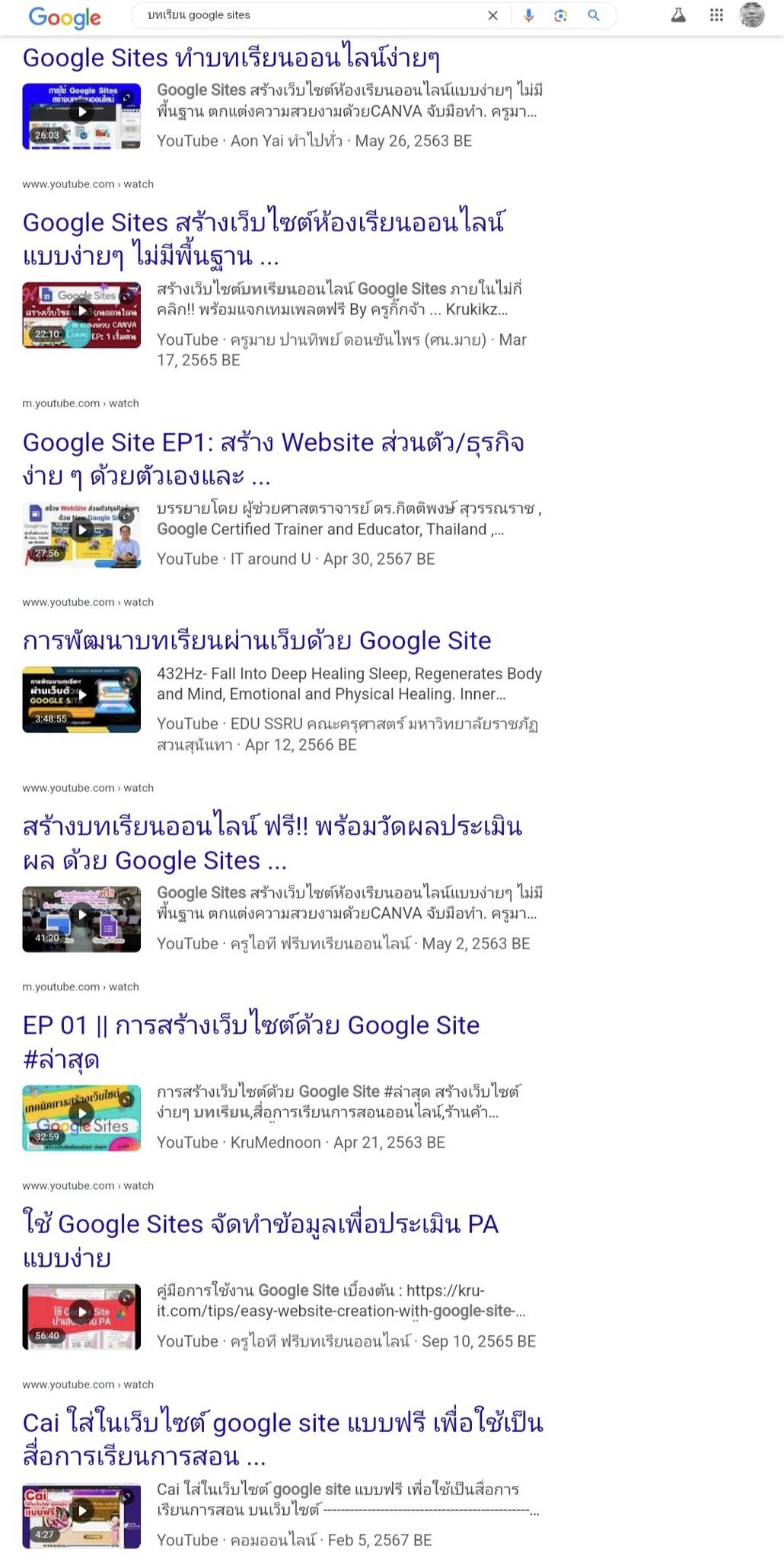Open the Google apps grid

click(716, 15)
